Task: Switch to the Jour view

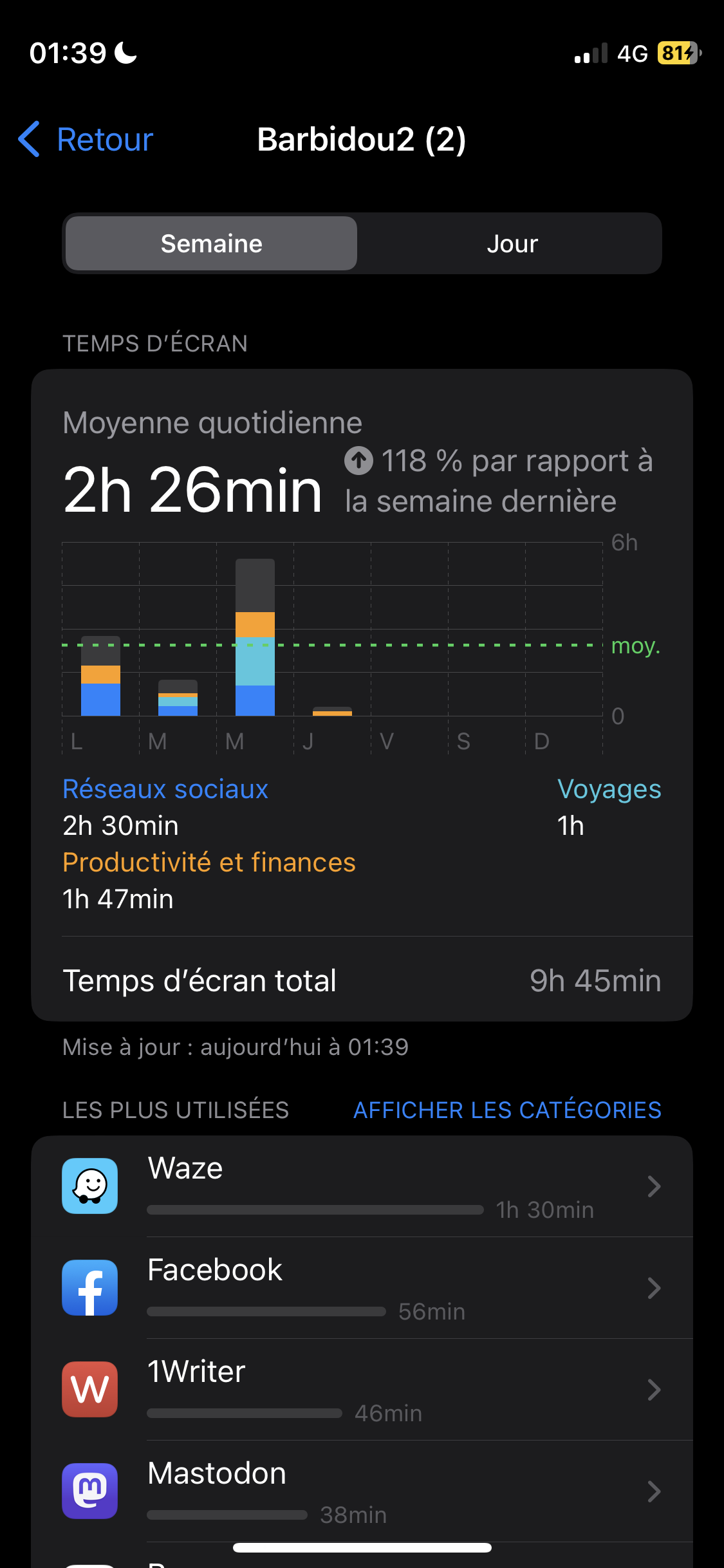Action: click(512, 244)
